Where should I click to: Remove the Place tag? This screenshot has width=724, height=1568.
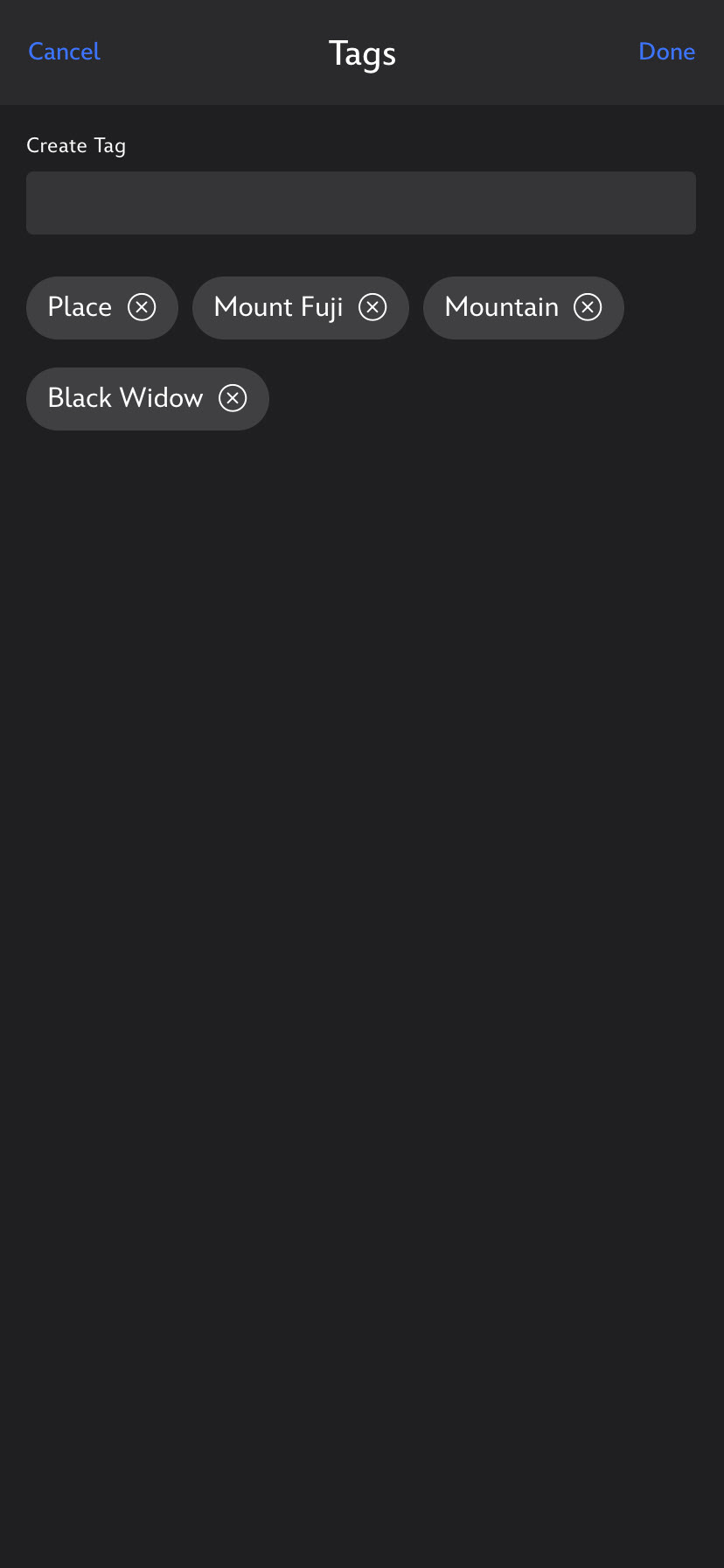142,307
